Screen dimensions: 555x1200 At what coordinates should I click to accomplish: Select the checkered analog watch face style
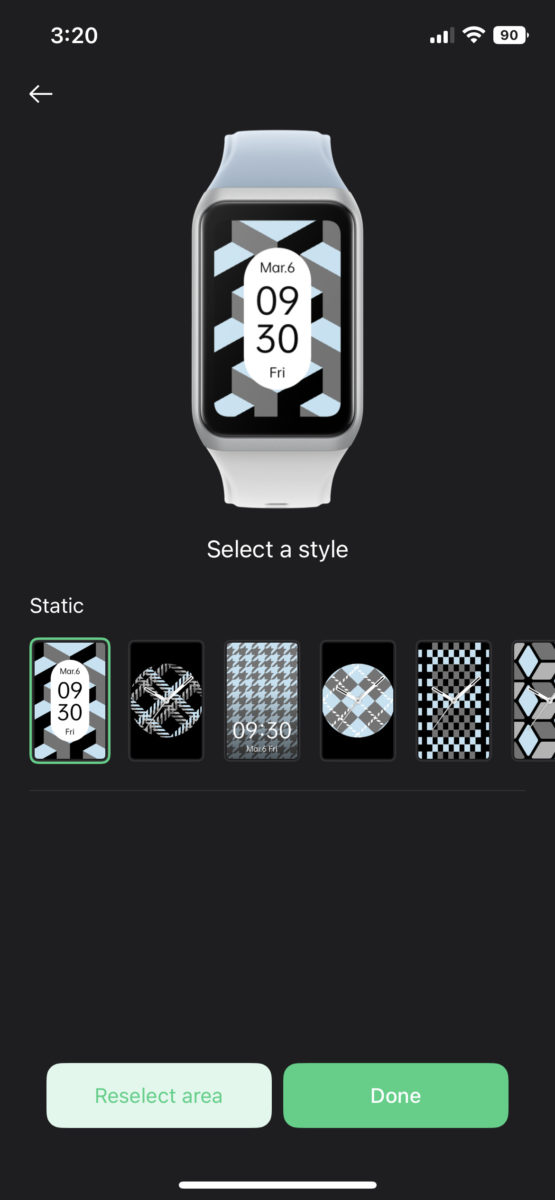tap(454, 701)
